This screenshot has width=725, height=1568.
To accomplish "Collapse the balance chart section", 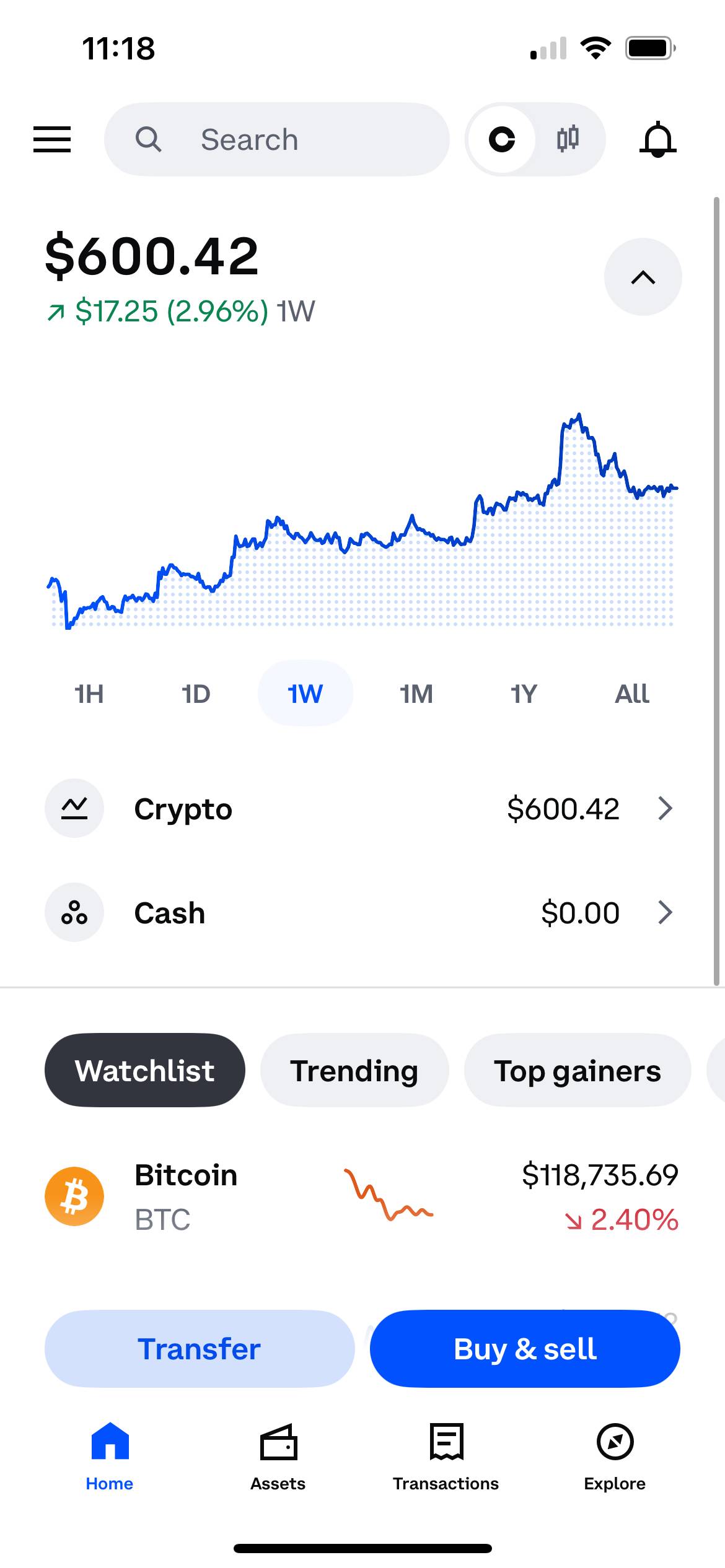I will click(x=643, y=277).
